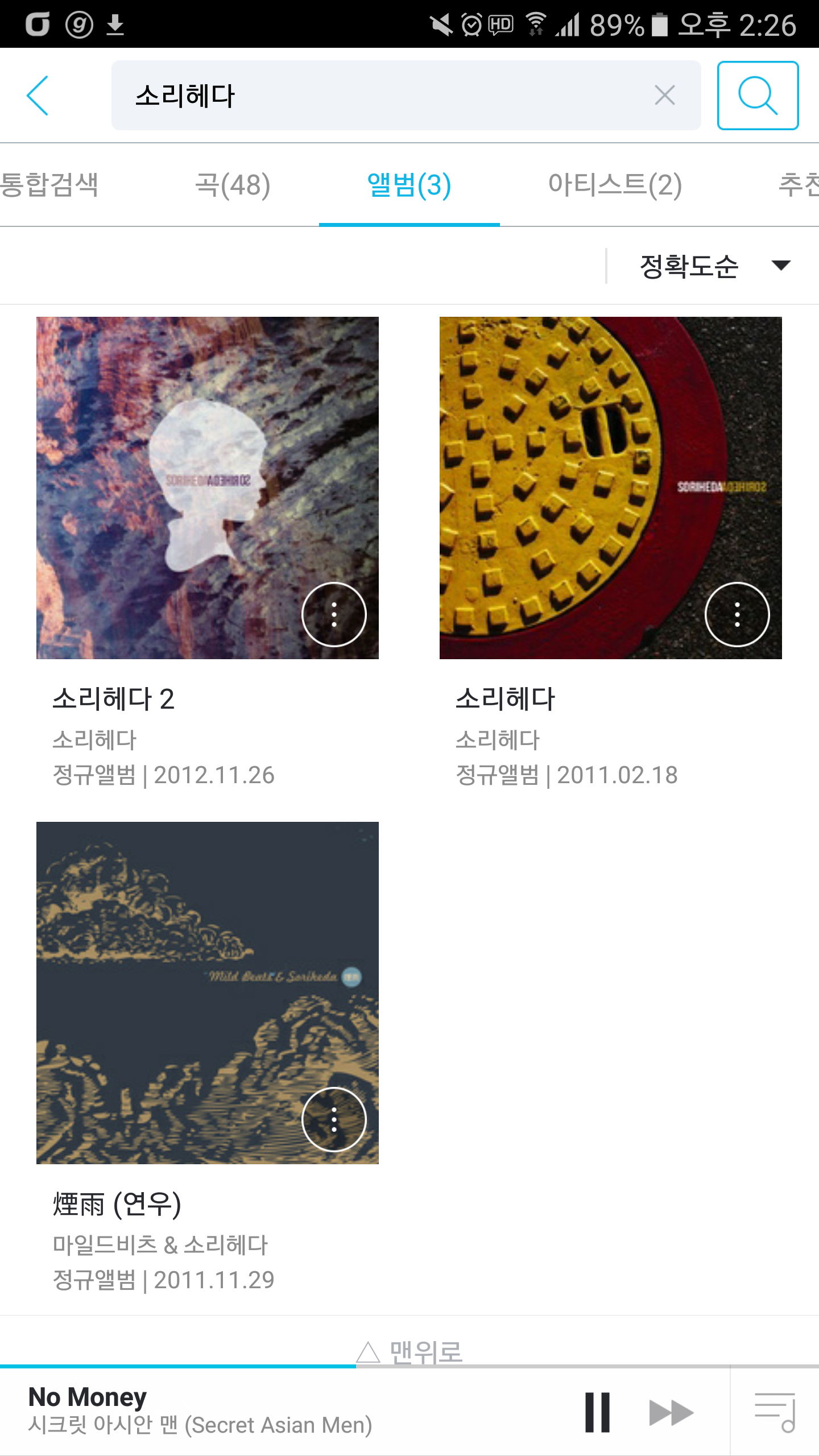Switch to the 통합검색 tab
The height and width of the screenshot is (1456, 819).
(50, 185)
